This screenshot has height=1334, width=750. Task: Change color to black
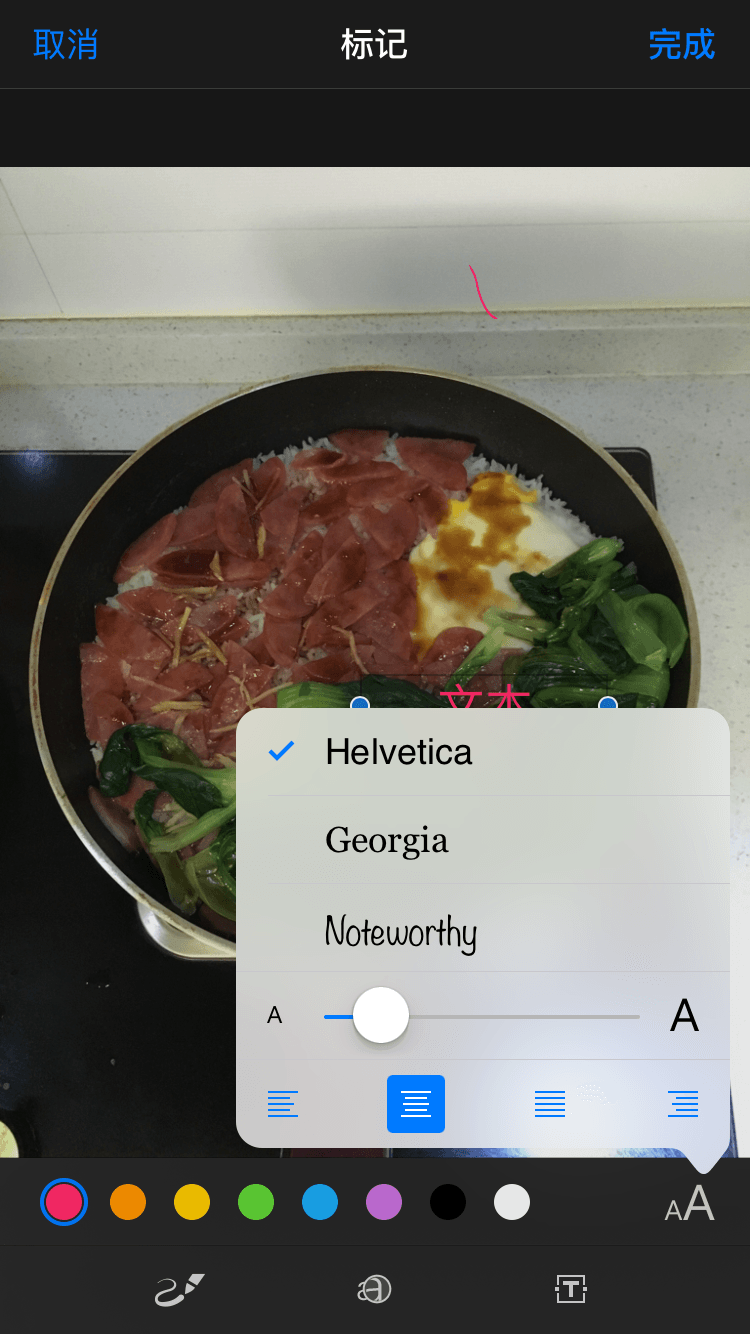point(448,1202)
